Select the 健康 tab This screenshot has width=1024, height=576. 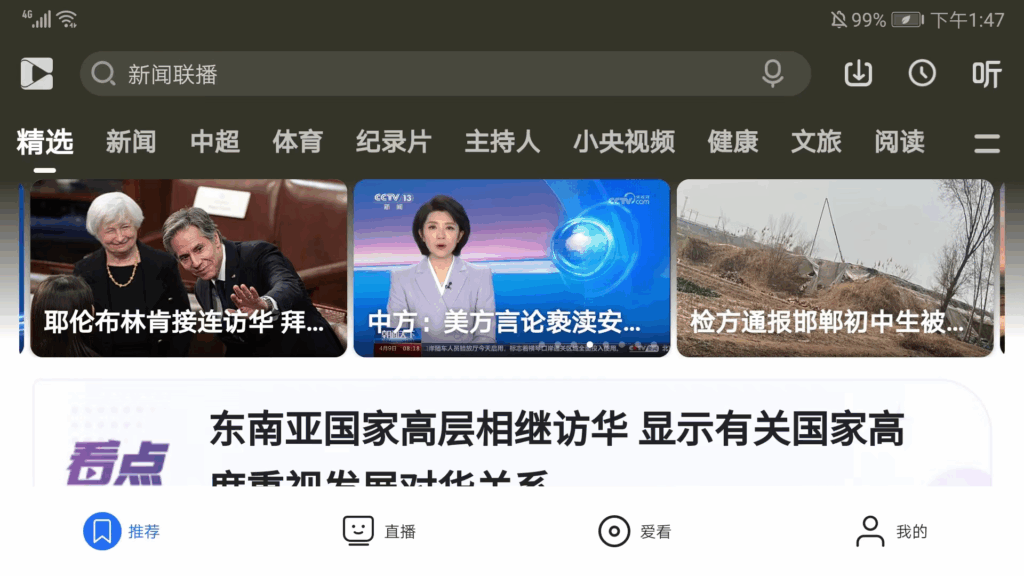[733, 142]
